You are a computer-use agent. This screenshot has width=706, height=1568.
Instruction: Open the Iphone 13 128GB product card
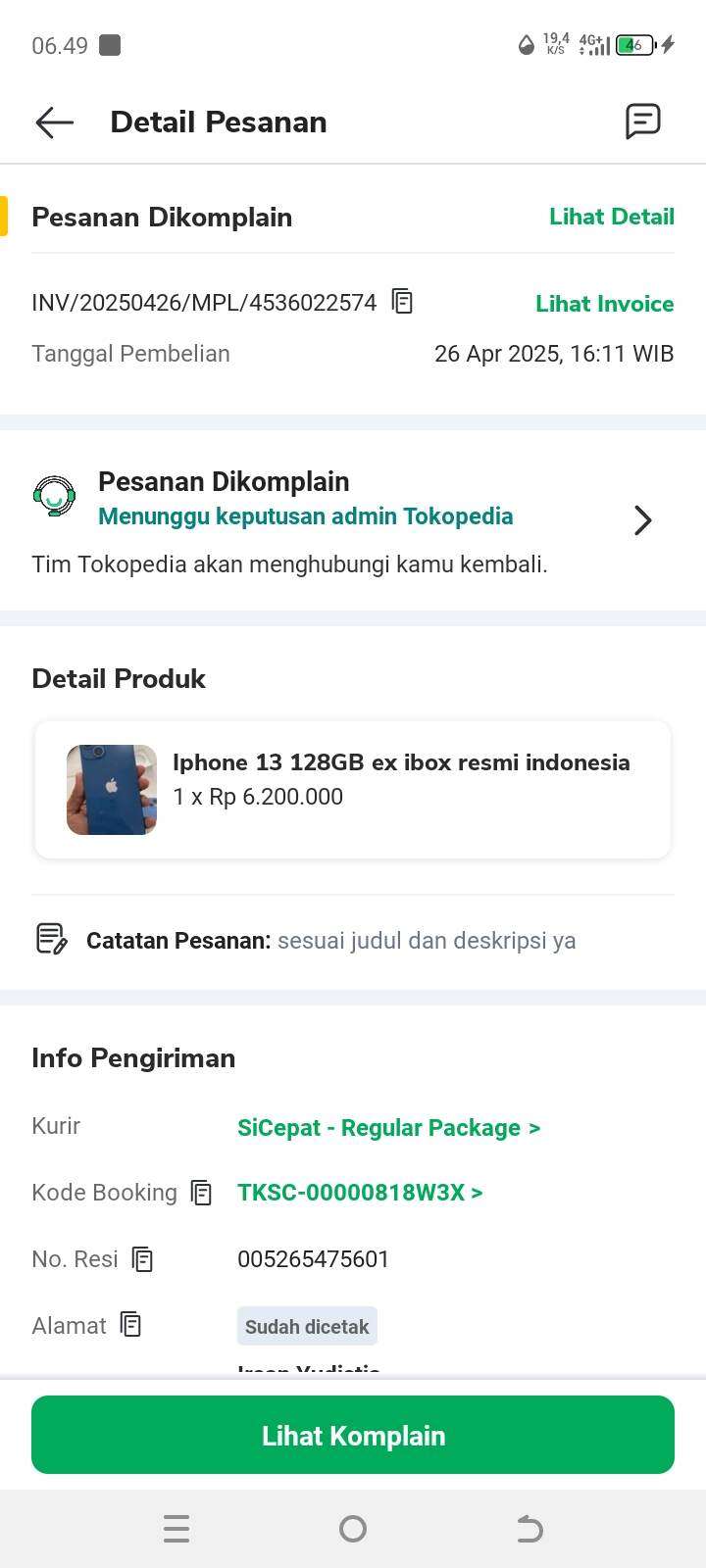pos(353,790)
